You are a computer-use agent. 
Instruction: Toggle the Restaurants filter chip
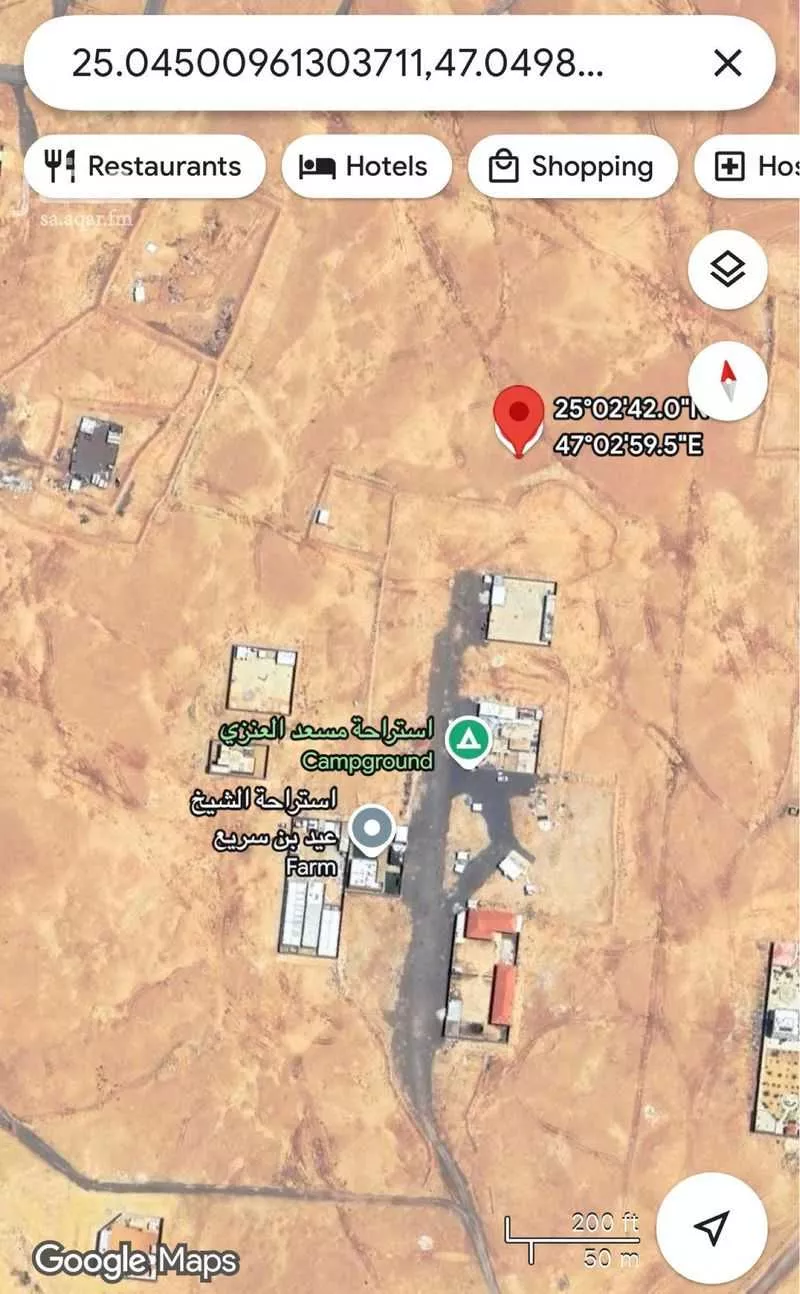(x=144, y=165)
